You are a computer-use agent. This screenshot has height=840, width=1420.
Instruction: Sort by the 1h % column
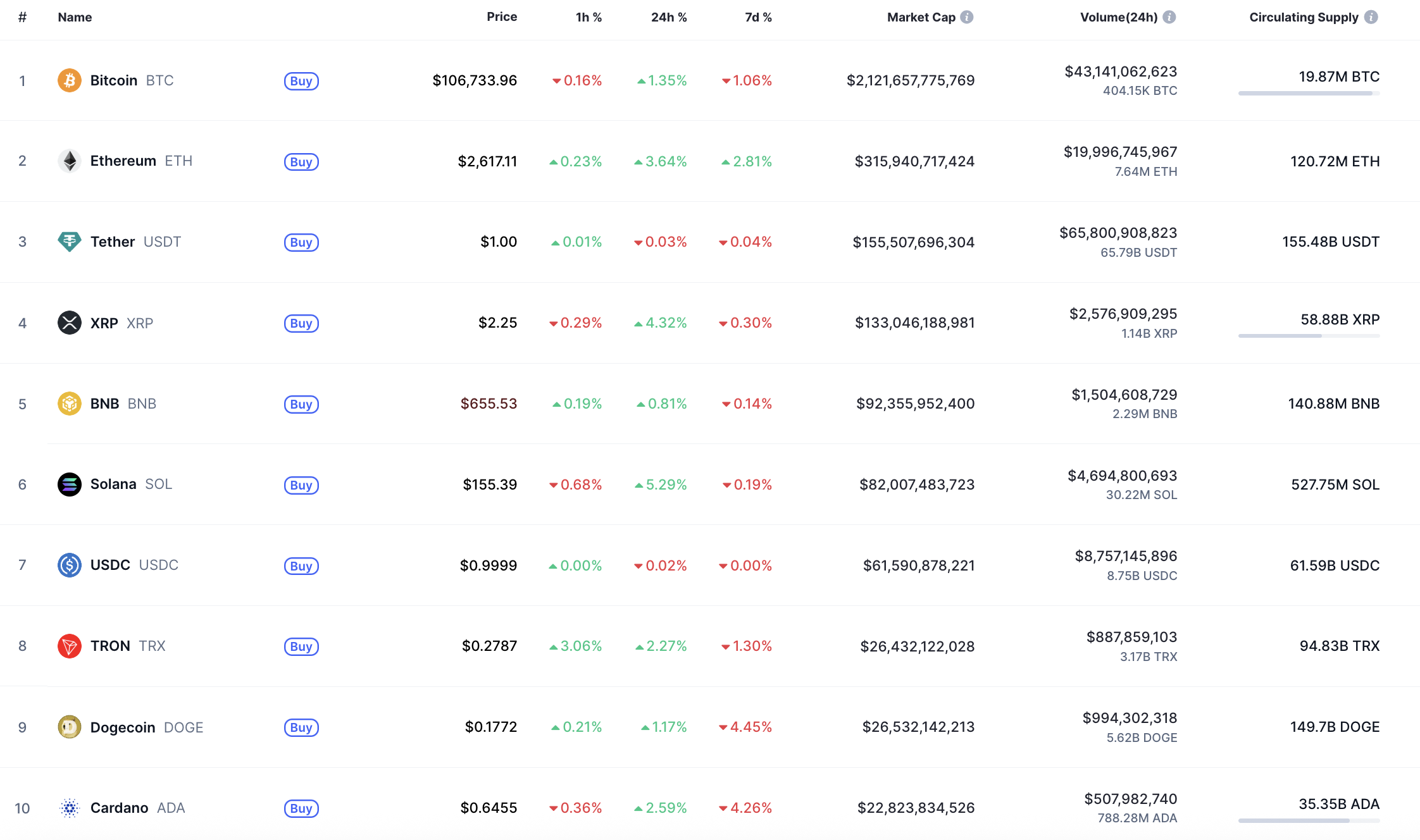pyautogui.click(x=588, y=17)
